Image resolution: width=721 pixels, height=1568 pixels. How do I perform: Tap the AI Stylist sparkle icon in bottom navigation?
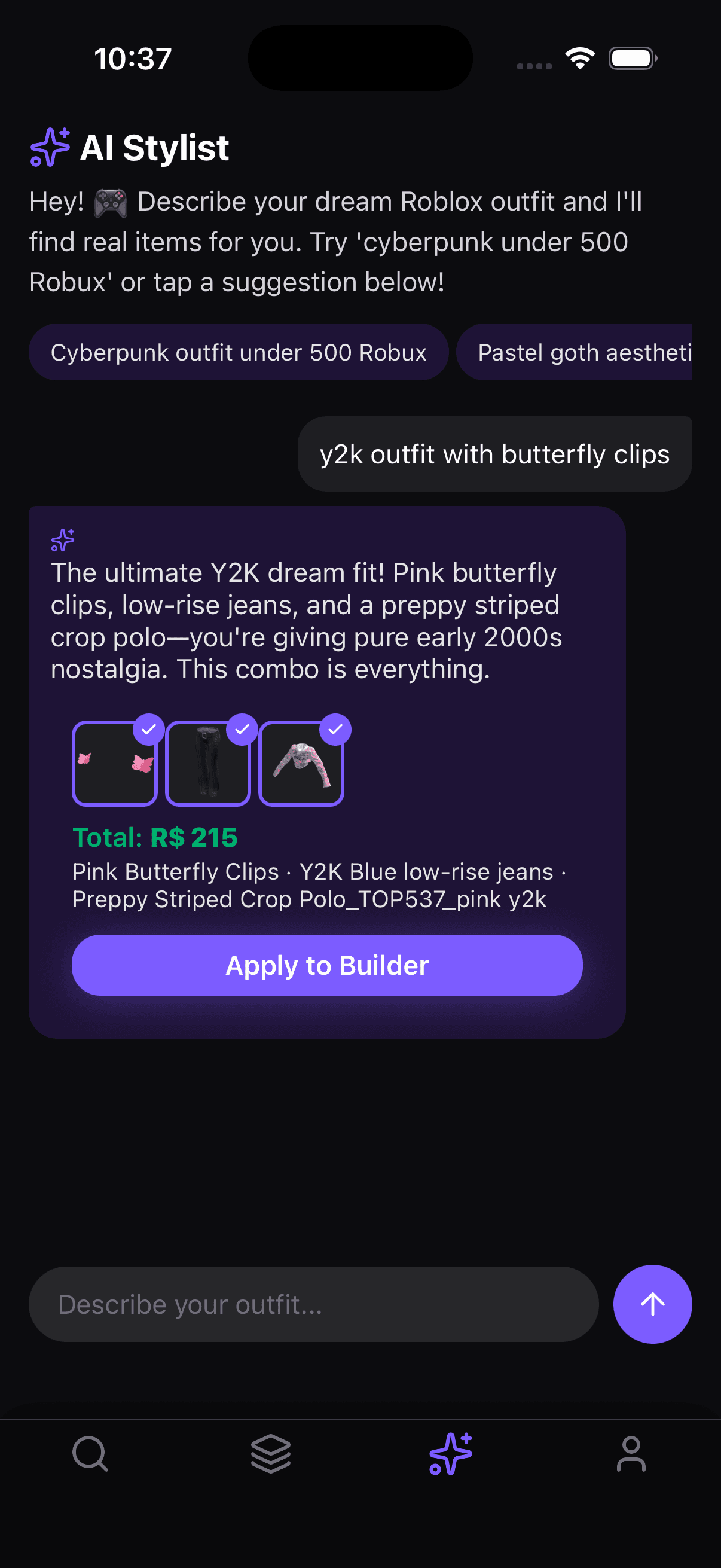pos(450,1455)
